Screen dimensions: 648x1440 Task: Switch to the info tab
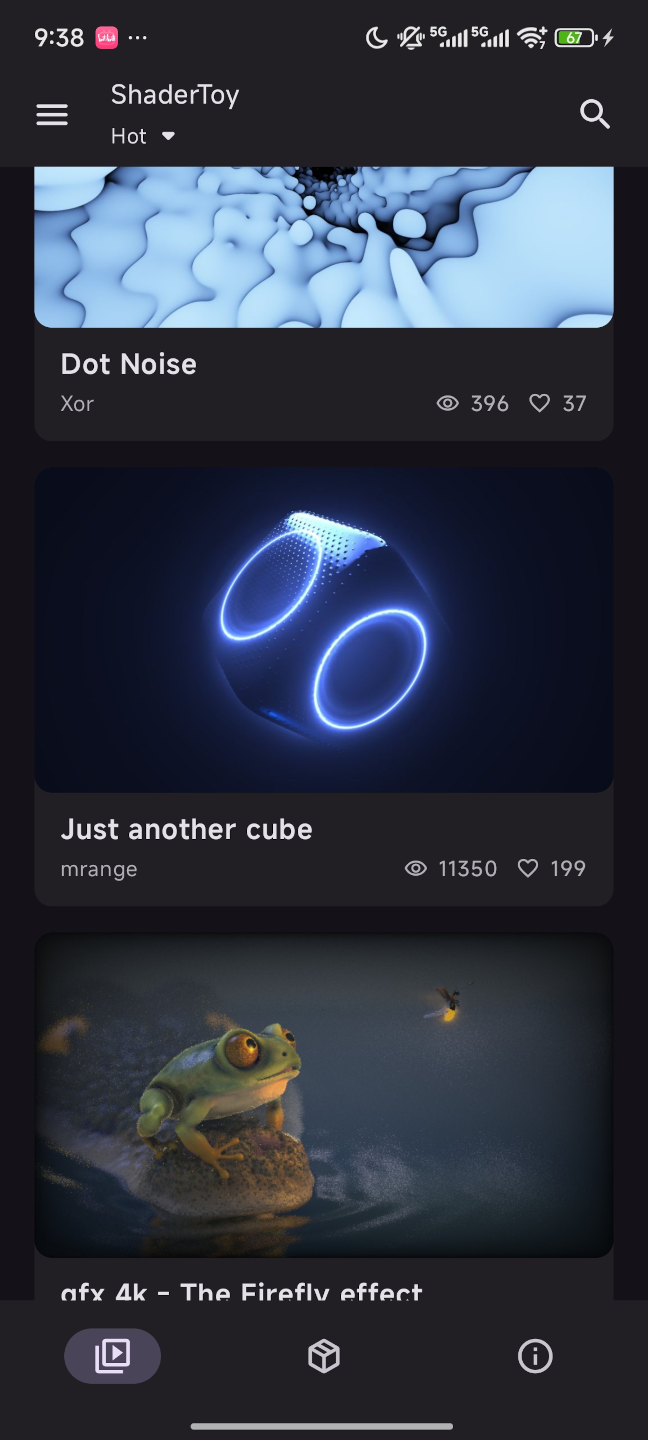tap(535, 1356)
